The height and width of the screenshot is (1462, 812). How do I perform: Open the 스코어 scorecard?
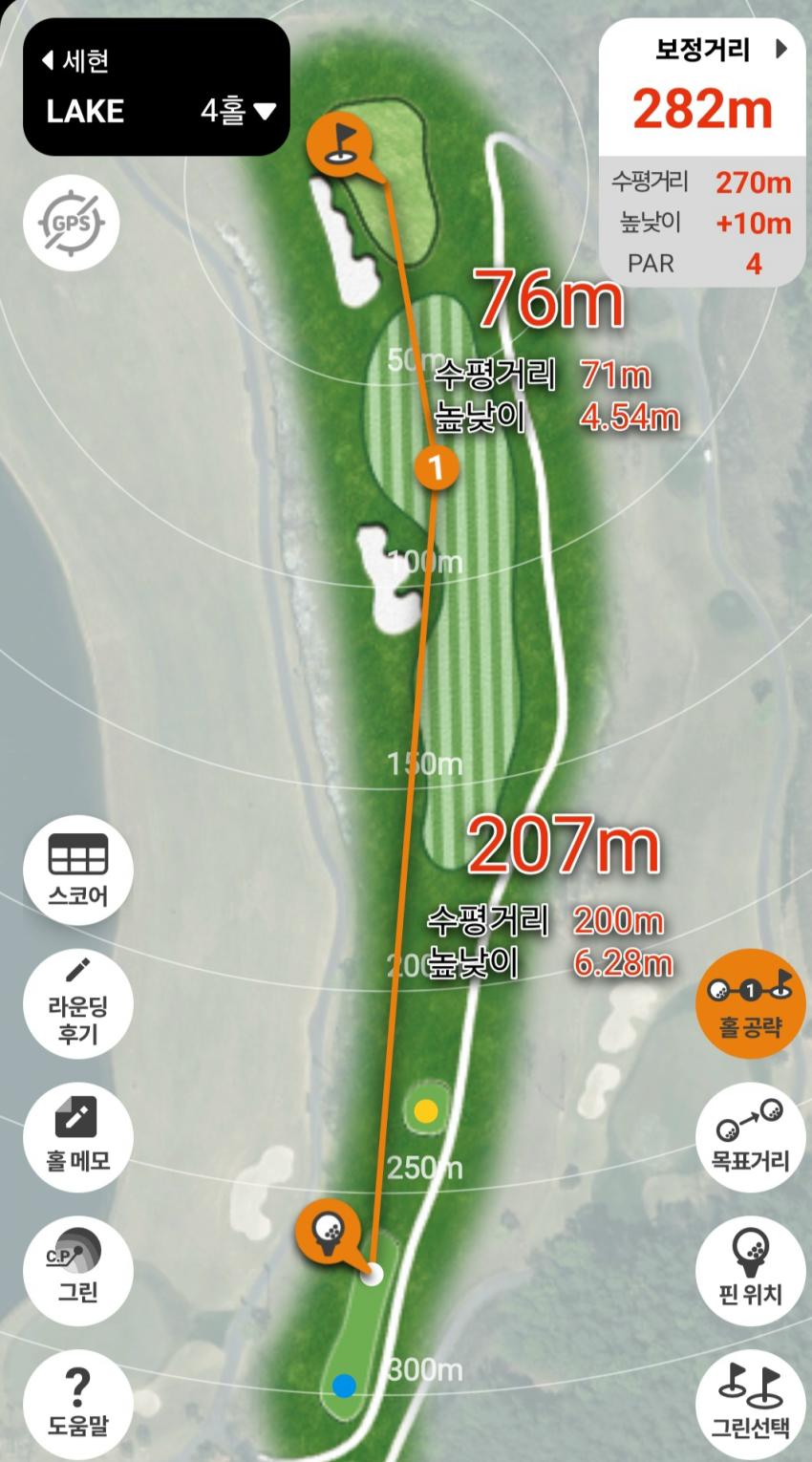point(77,870)
